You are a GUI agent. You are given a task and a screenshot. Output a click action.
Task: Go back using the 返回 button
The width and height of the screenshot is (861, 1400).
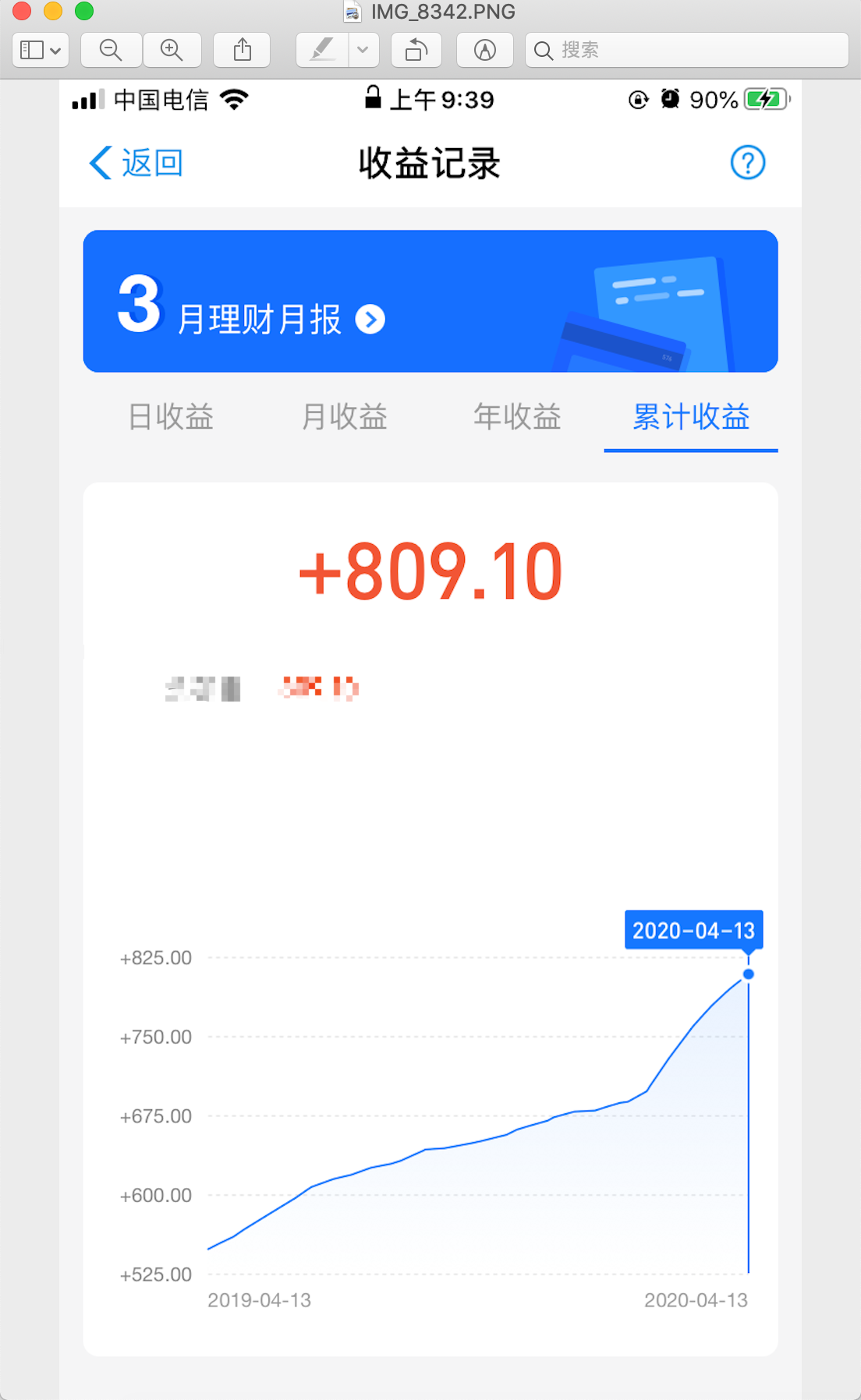coord(136,164)
